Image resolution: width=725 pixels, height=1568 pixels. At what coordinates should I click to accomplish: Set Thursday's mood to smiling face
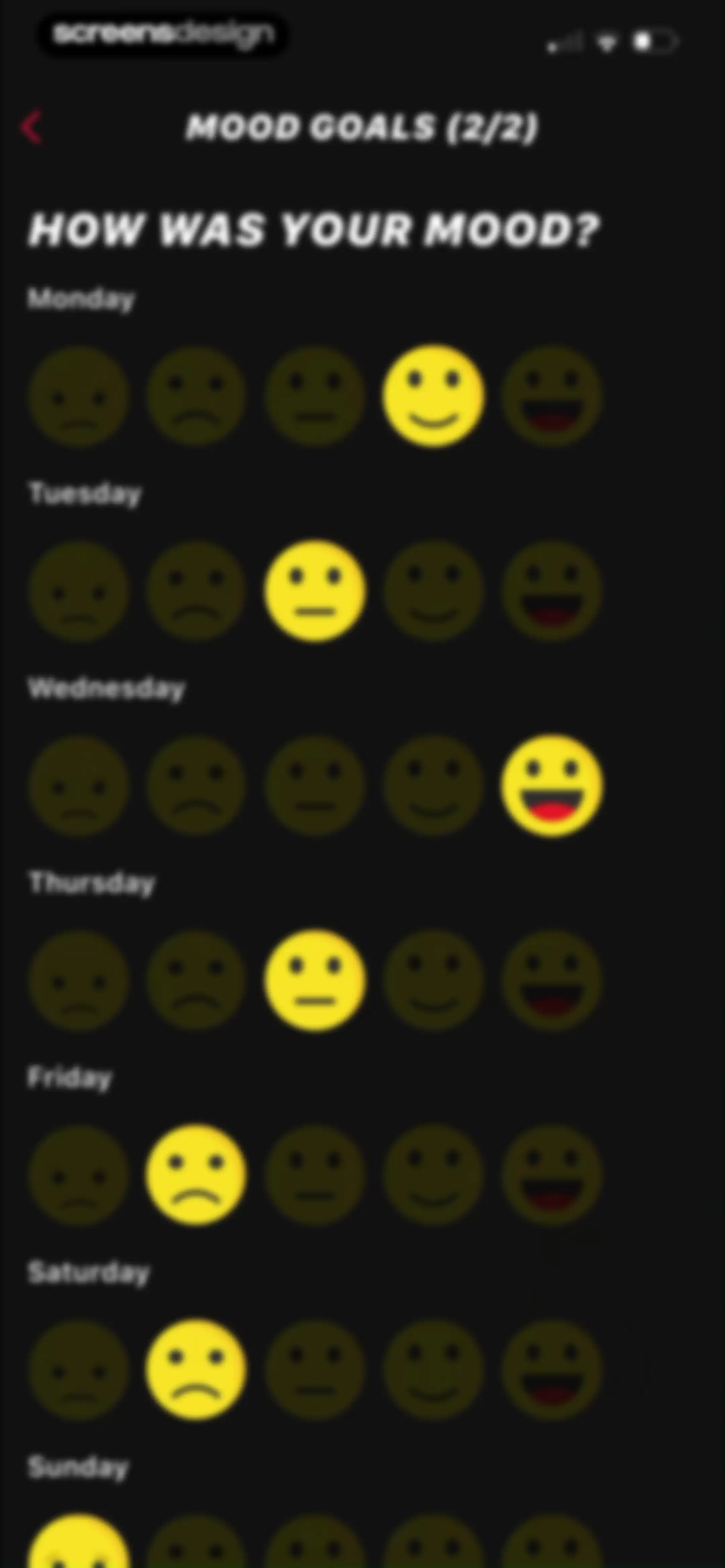tap(433, 981)
